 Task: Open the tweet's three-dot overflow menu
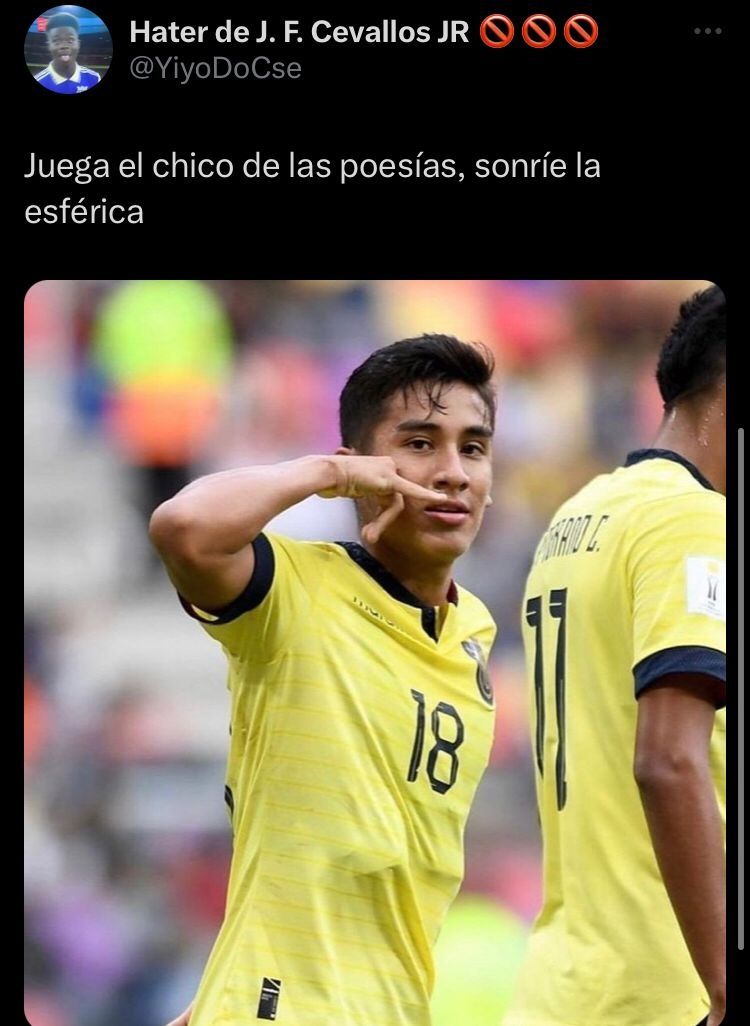707,32
